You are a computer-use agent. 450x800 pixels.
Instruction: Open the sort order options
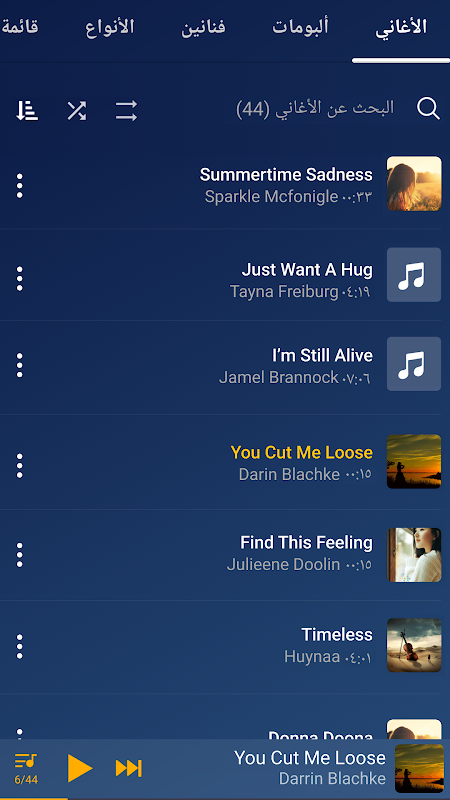click(27, 110)
